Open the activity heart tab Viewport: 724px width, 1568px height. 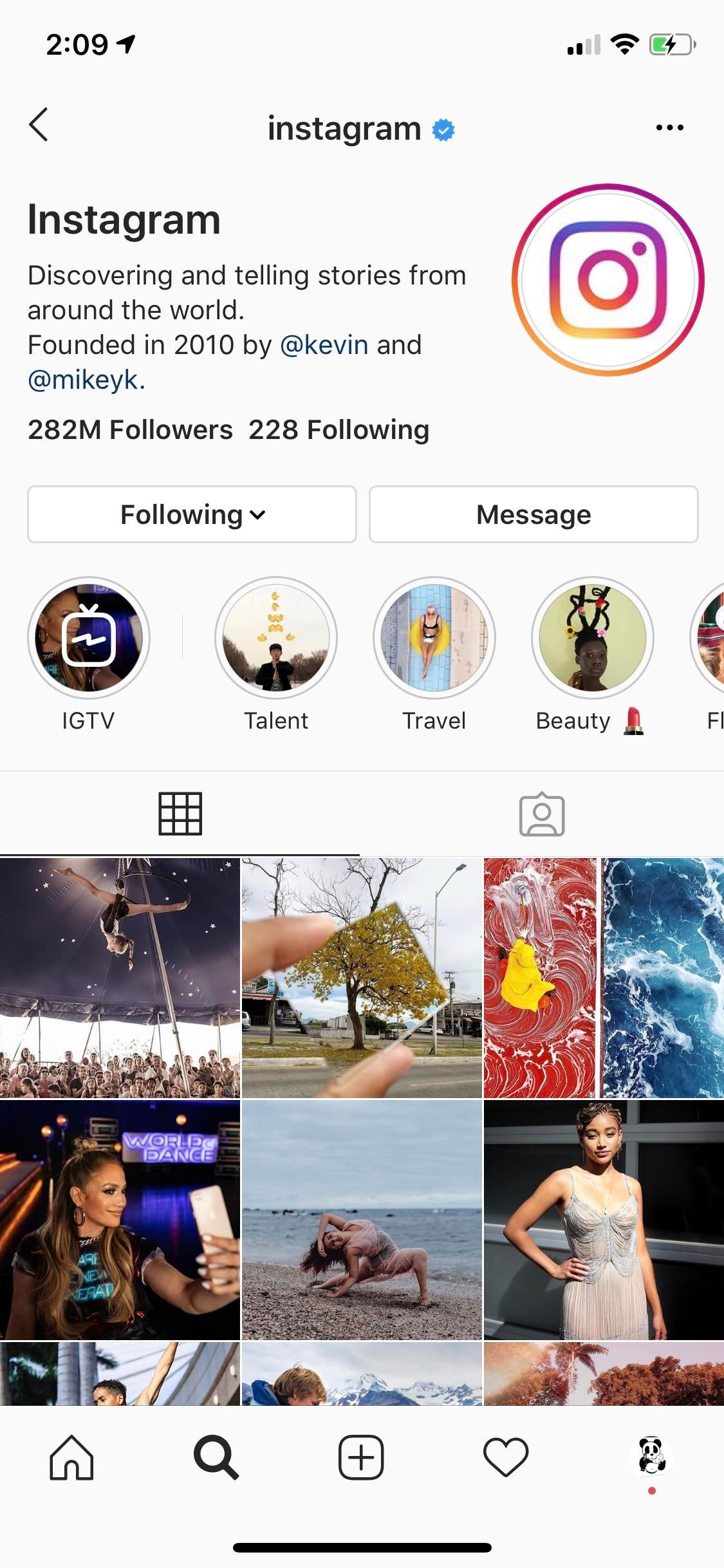[x=506, y=1457]
